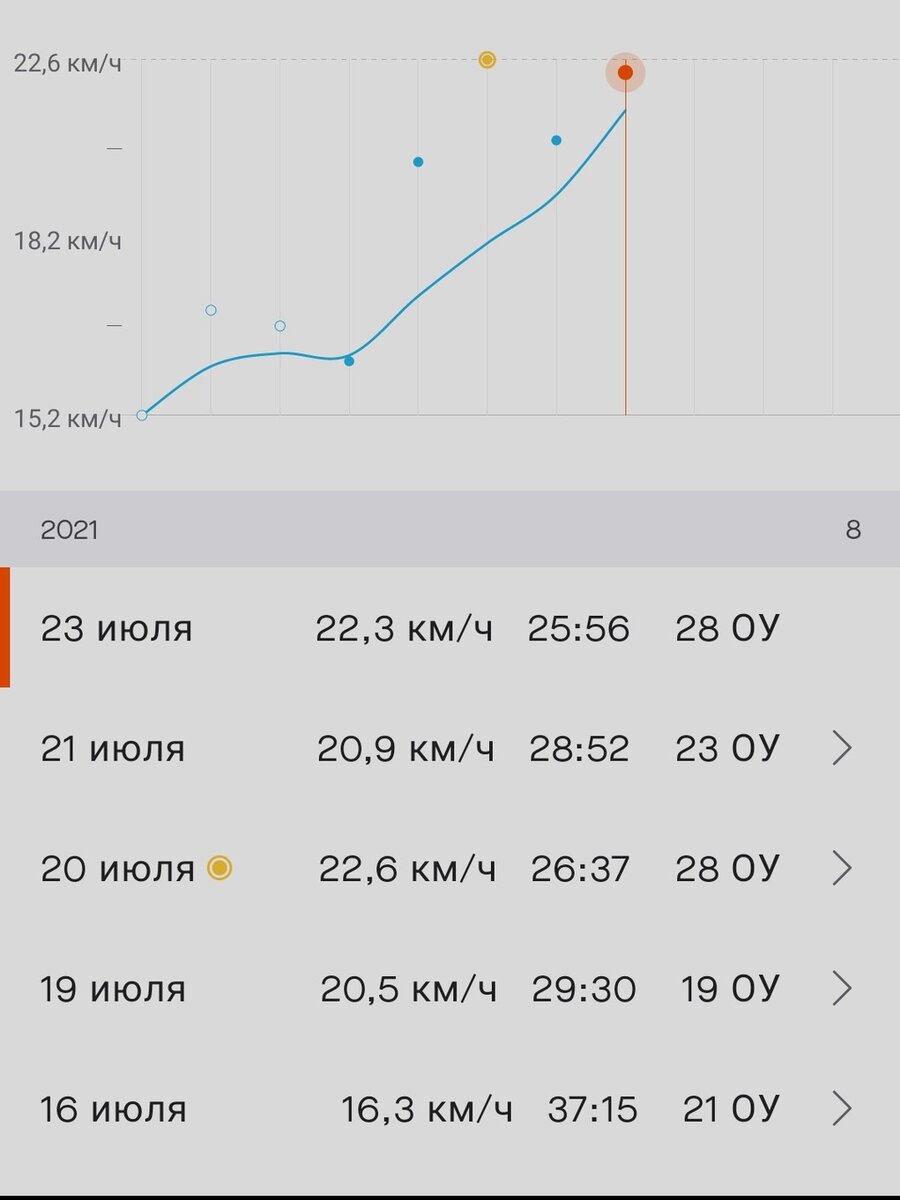Open the 16 июля effort row
The height and width of the screenshot is (1200, 900).
450,1109
